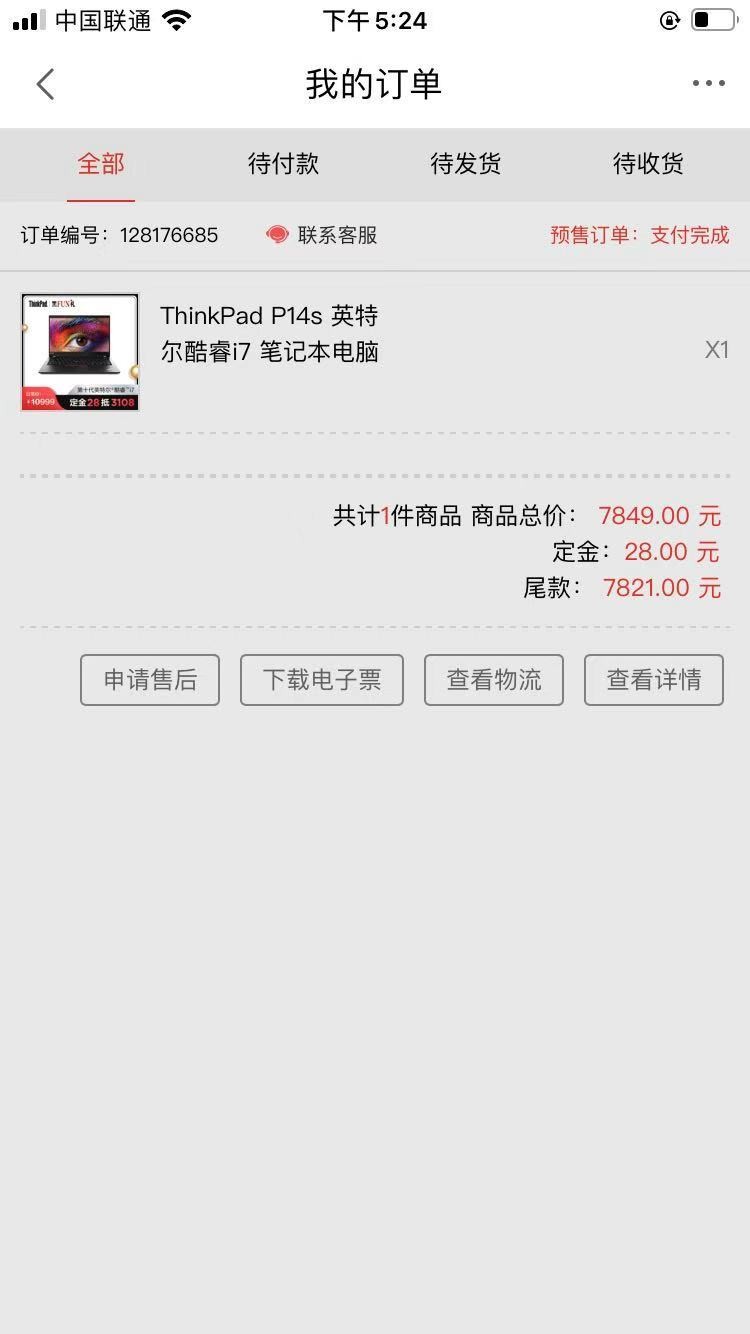View order details with 查看详情
The image size is (750, 1334).
[654, 680]
